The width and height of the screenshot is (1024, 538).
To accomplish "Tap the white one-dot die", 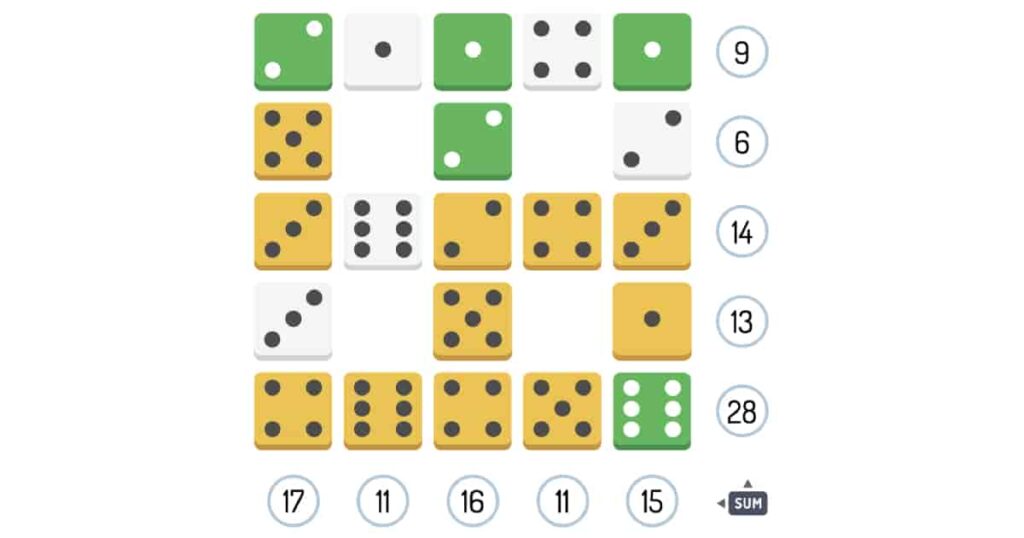I will 383,49.
